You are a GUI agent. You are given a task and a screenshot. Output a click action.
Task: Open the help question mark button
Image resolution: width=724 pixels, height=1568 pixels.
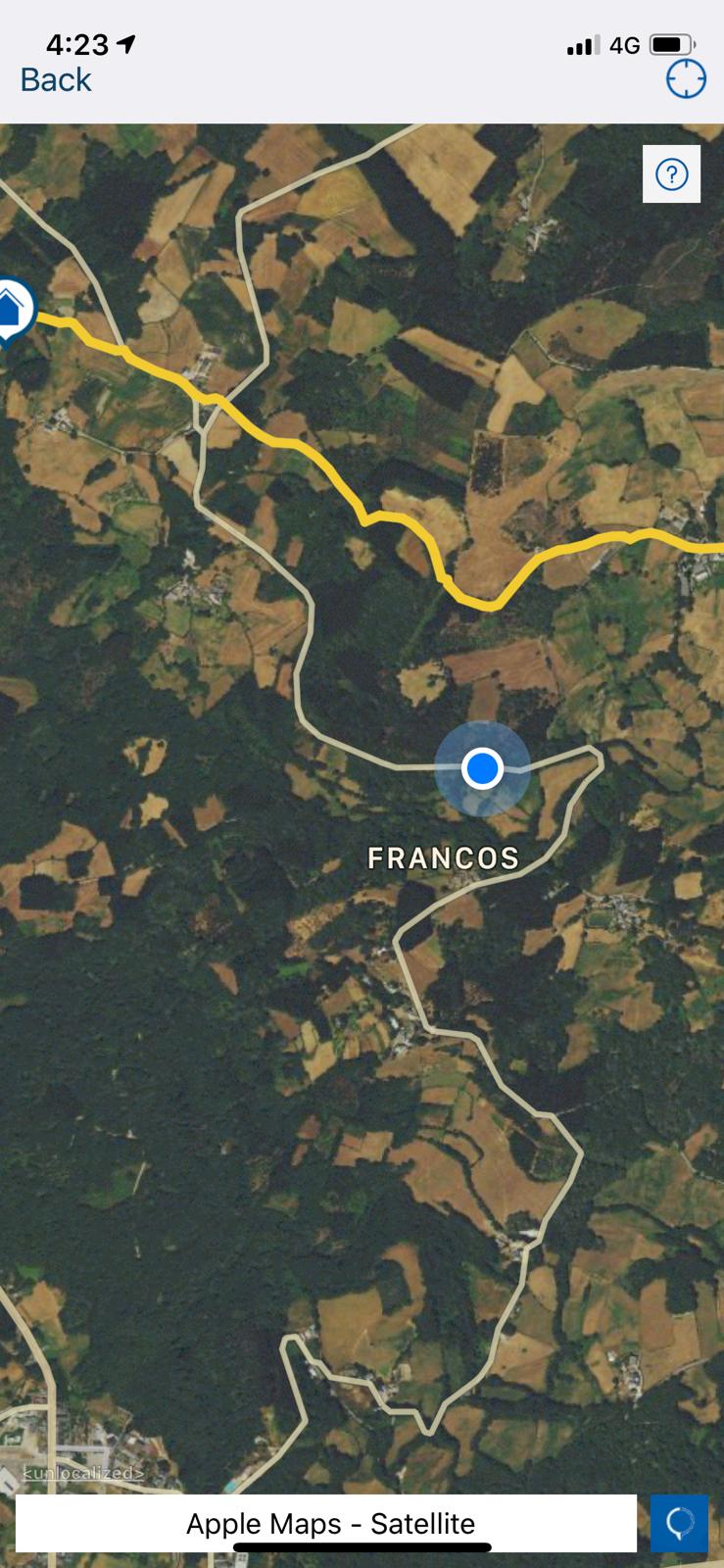tap(671, 174)
